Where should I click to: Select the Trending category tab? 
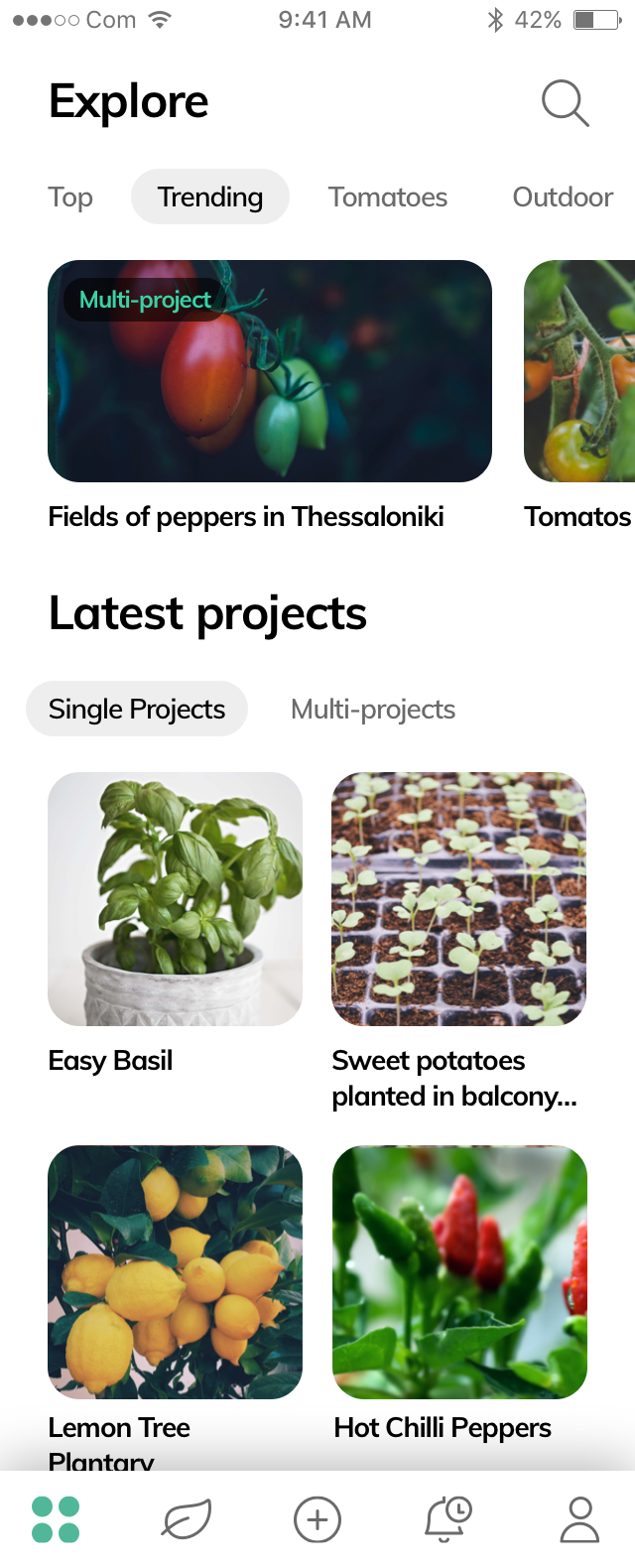pos(210,197)
